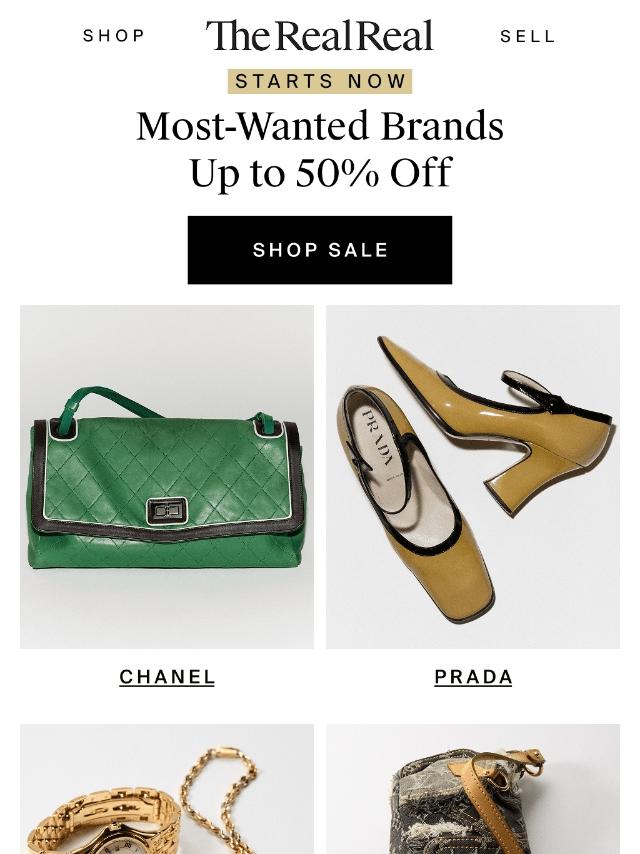Open the green Chanel bag image
Image resolution: width=640 pixels, height=854 pixels.
167,477
